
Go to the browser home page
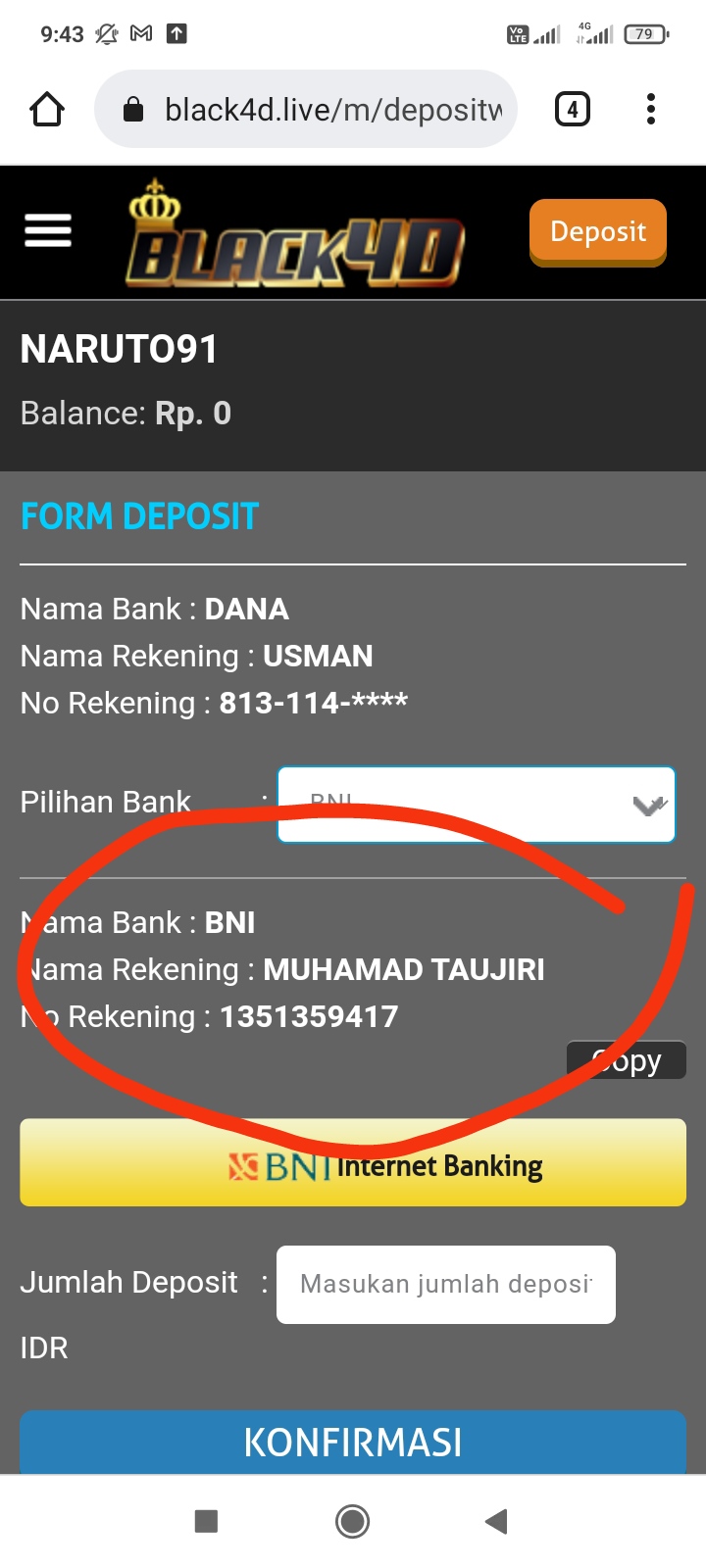pyautogui.click(x=46, y=109)
